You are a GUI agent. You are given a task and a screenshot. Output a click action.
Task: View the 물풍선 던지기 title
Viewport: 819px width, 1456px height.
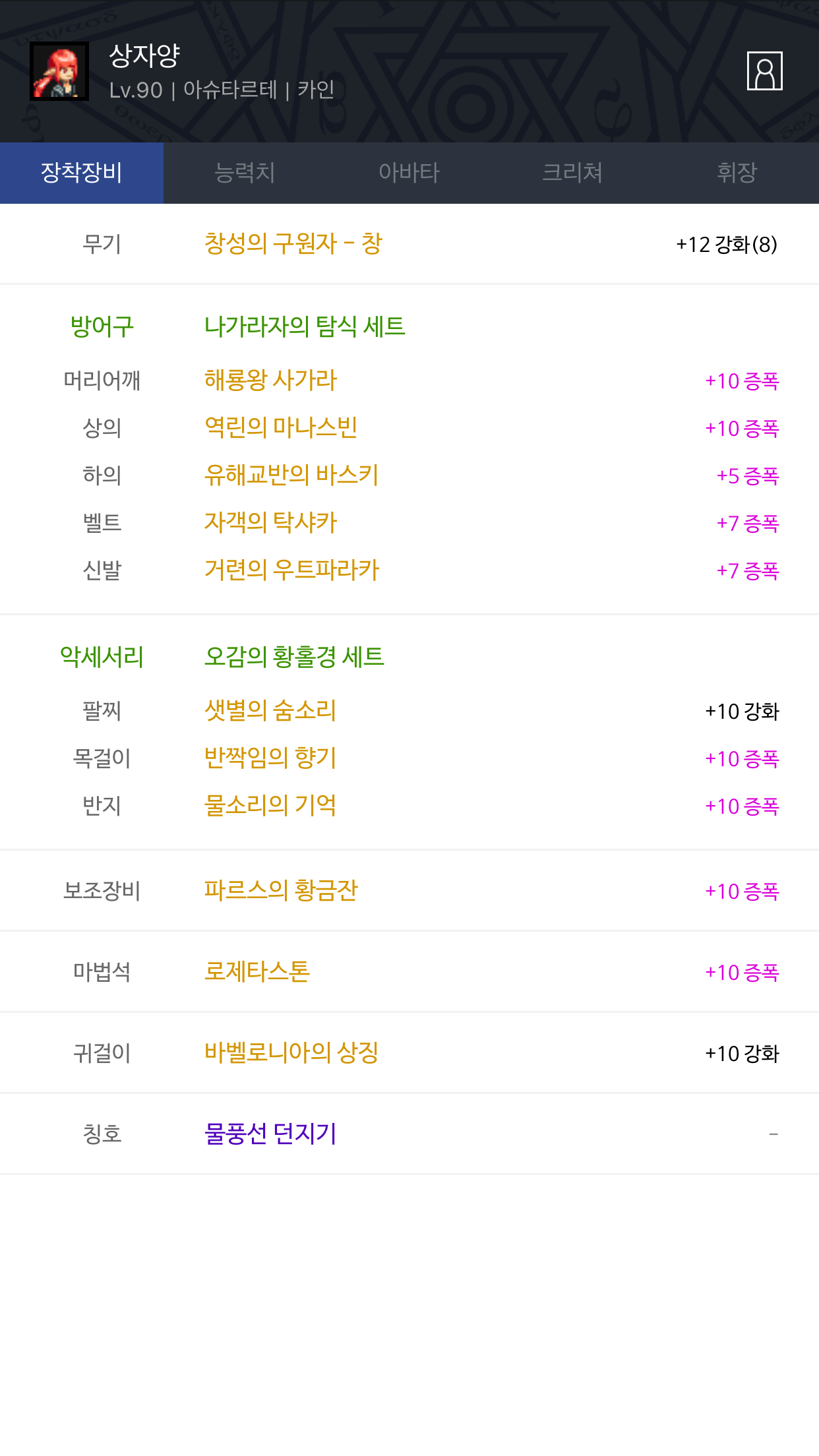coord(270,1134)
